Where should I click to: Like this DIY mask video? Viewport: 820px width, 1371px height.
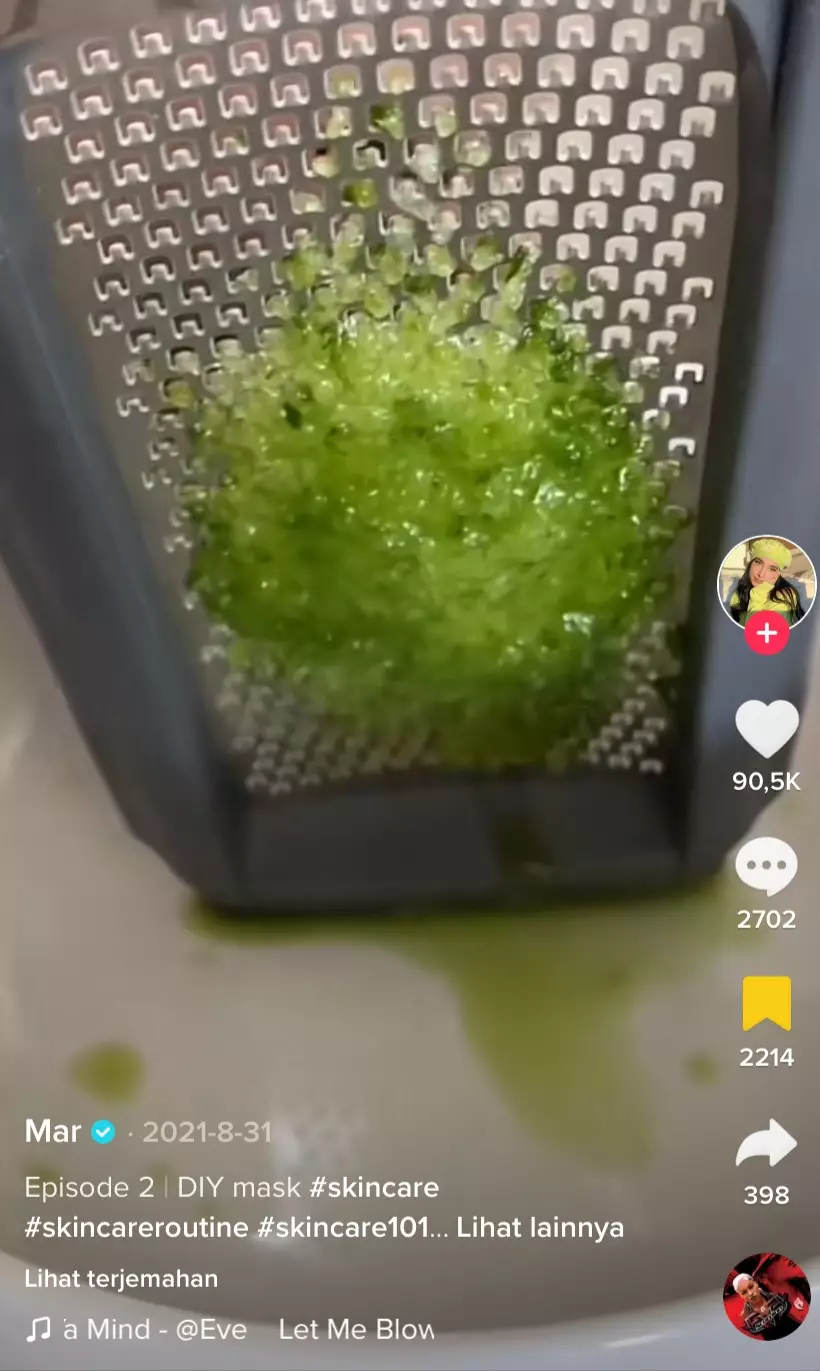[767, 728]
